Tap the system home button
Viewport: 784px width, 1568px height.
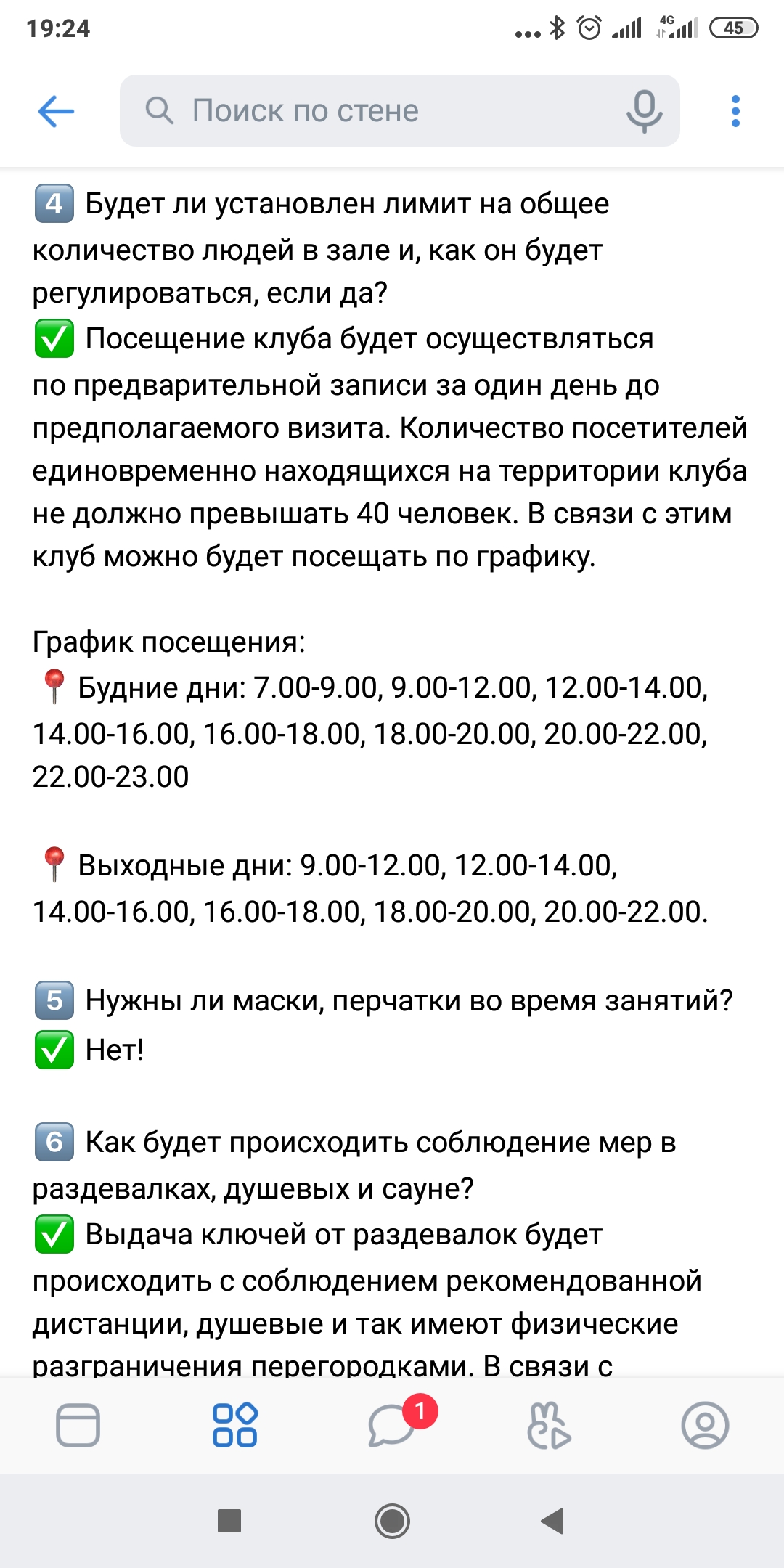click(x=392, y=1520)
